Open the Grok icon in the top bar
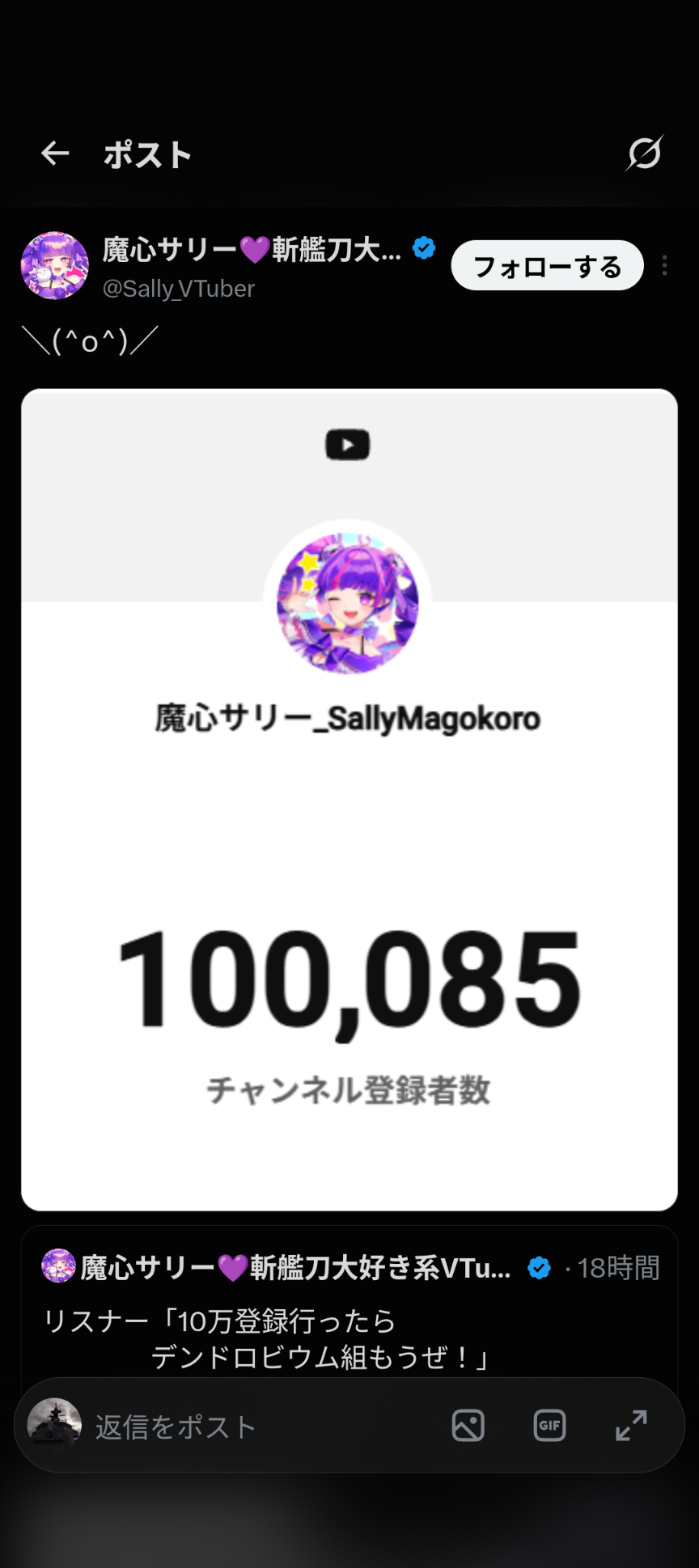699x1568 pixels. [644, 153]
